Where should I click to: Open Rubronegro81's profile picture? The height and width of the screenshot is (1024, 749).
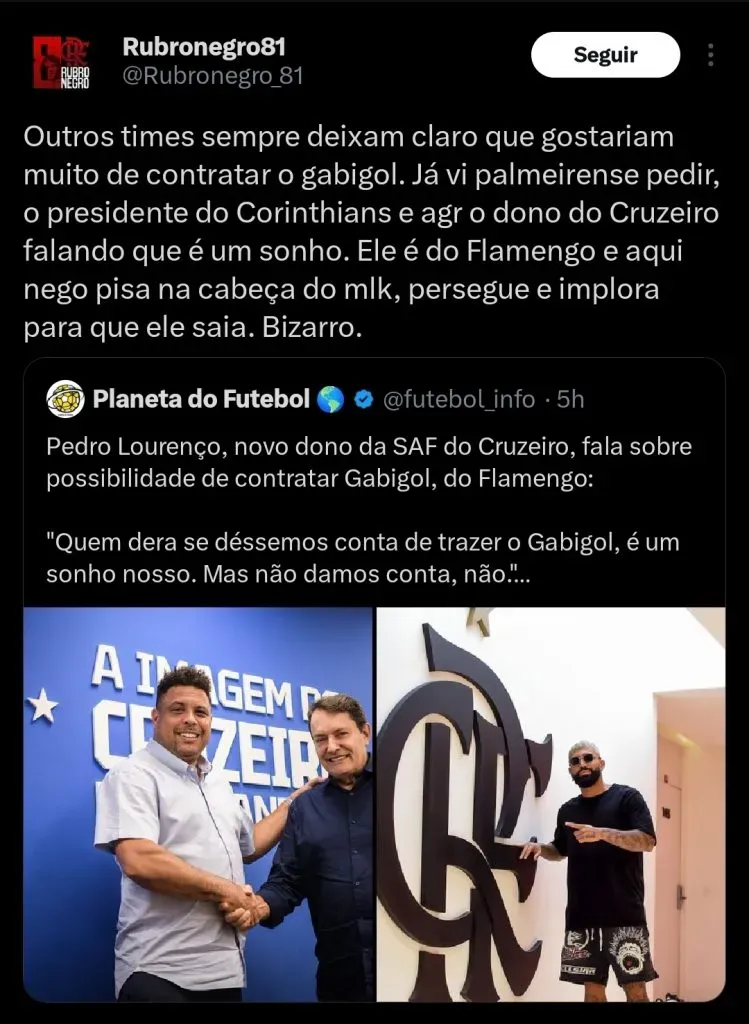pos(60,62)
